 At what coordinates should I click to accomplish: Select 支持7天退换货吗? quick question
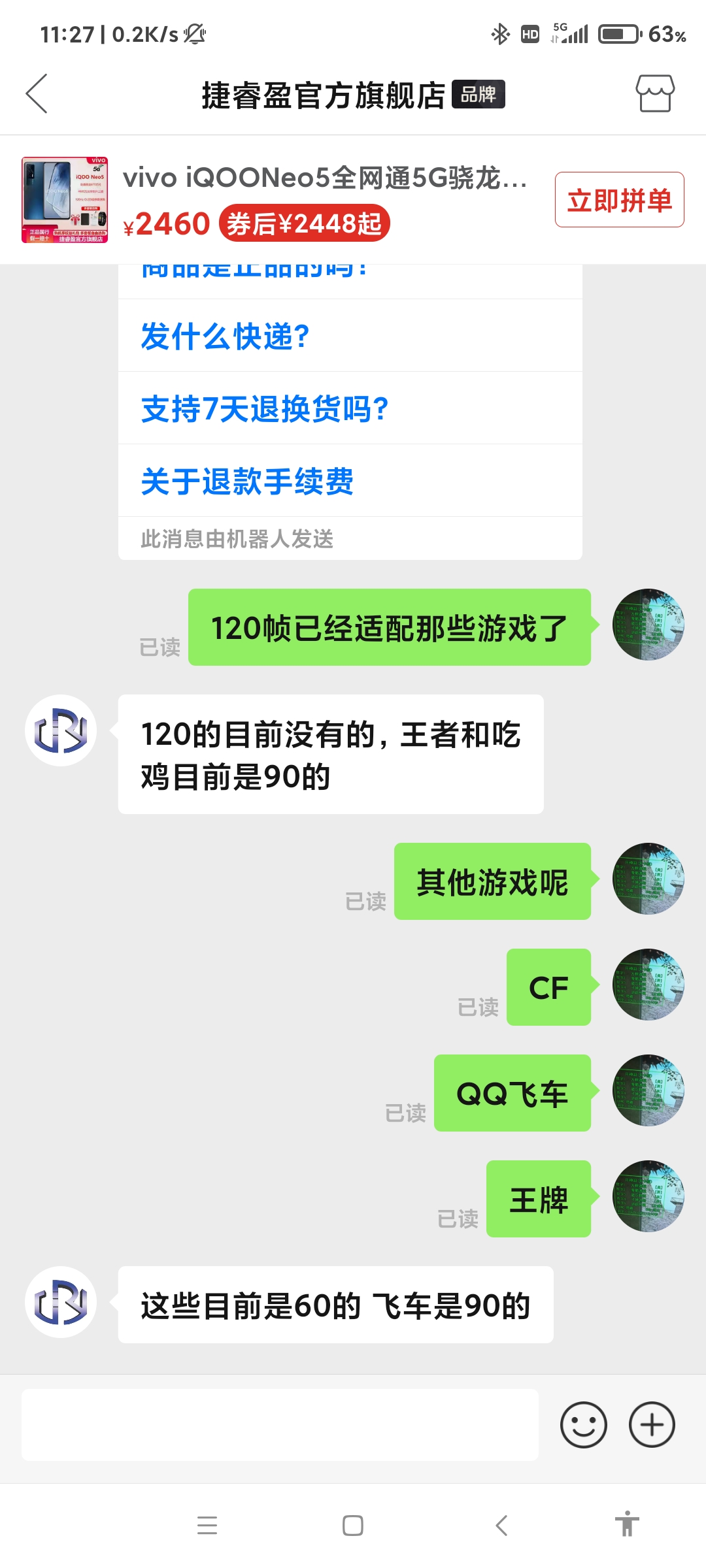coord(350,408)
